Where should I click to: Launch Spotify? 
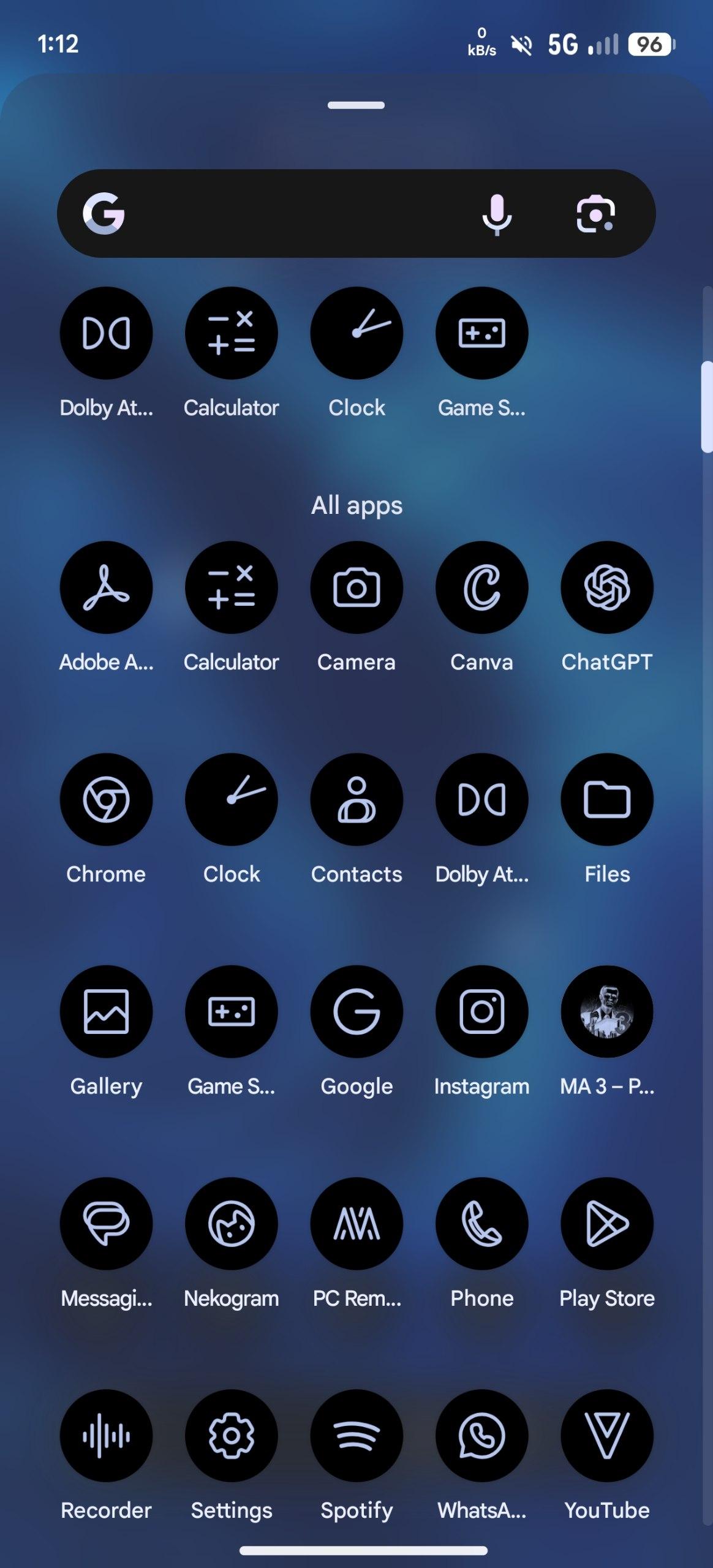[356, 1435]
